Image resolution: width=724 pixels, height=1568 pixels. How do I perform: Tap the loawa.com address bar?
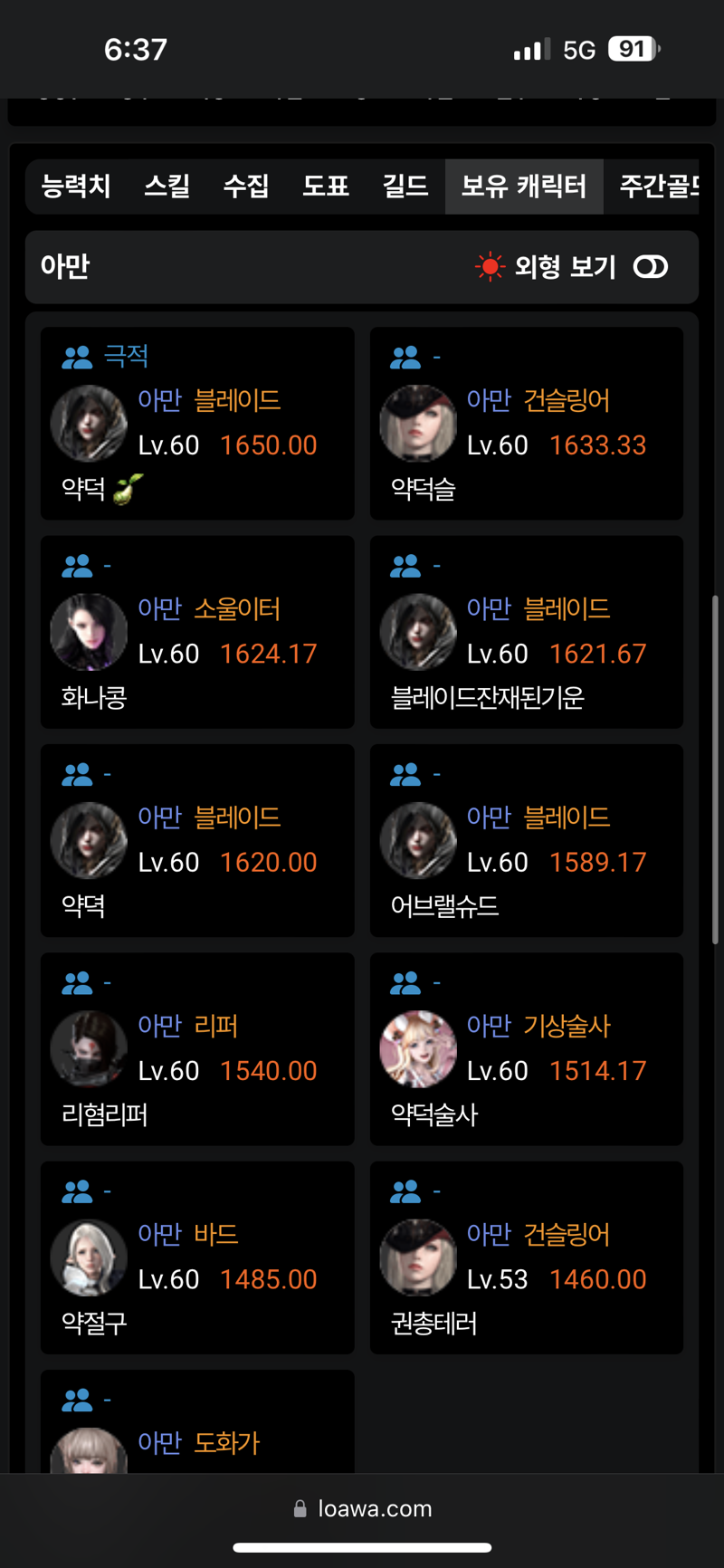[363, 1508]
